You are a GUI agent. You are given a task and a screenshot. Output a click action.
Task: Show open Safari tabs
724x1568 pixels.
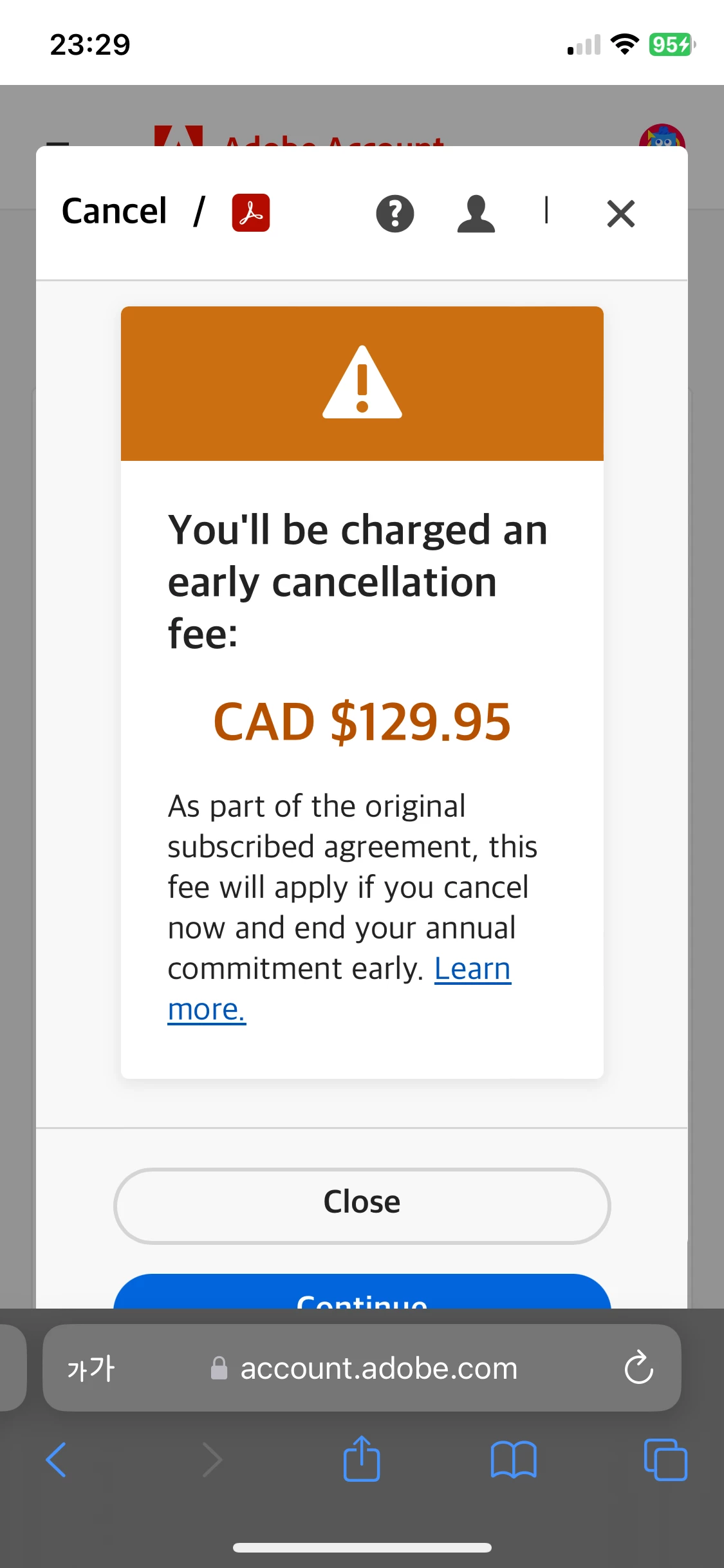coord(665,1460)
